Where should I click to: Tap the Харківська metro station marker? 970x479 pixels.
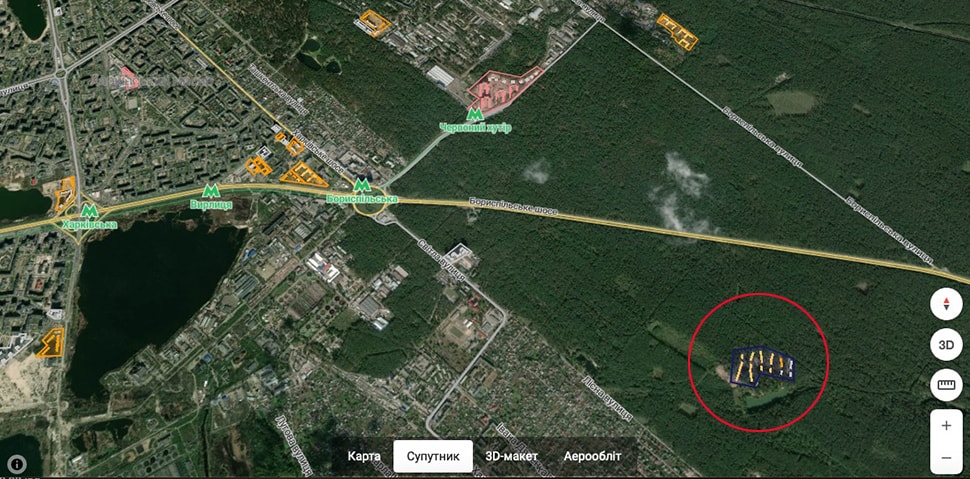[89, 211]
